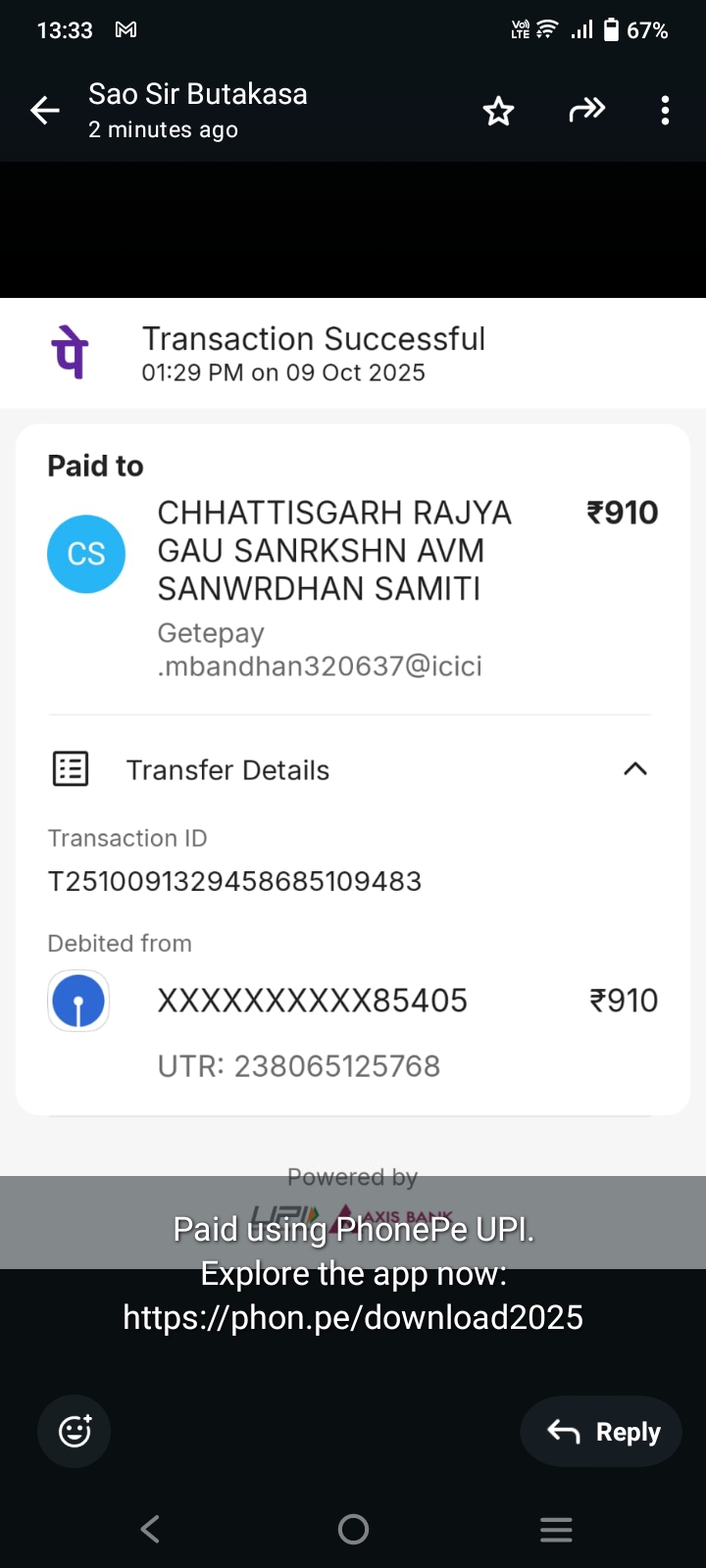Viewport: 706px width, 1568px height.
Task: Open the recent apps view
Action: coord(556,1529)
